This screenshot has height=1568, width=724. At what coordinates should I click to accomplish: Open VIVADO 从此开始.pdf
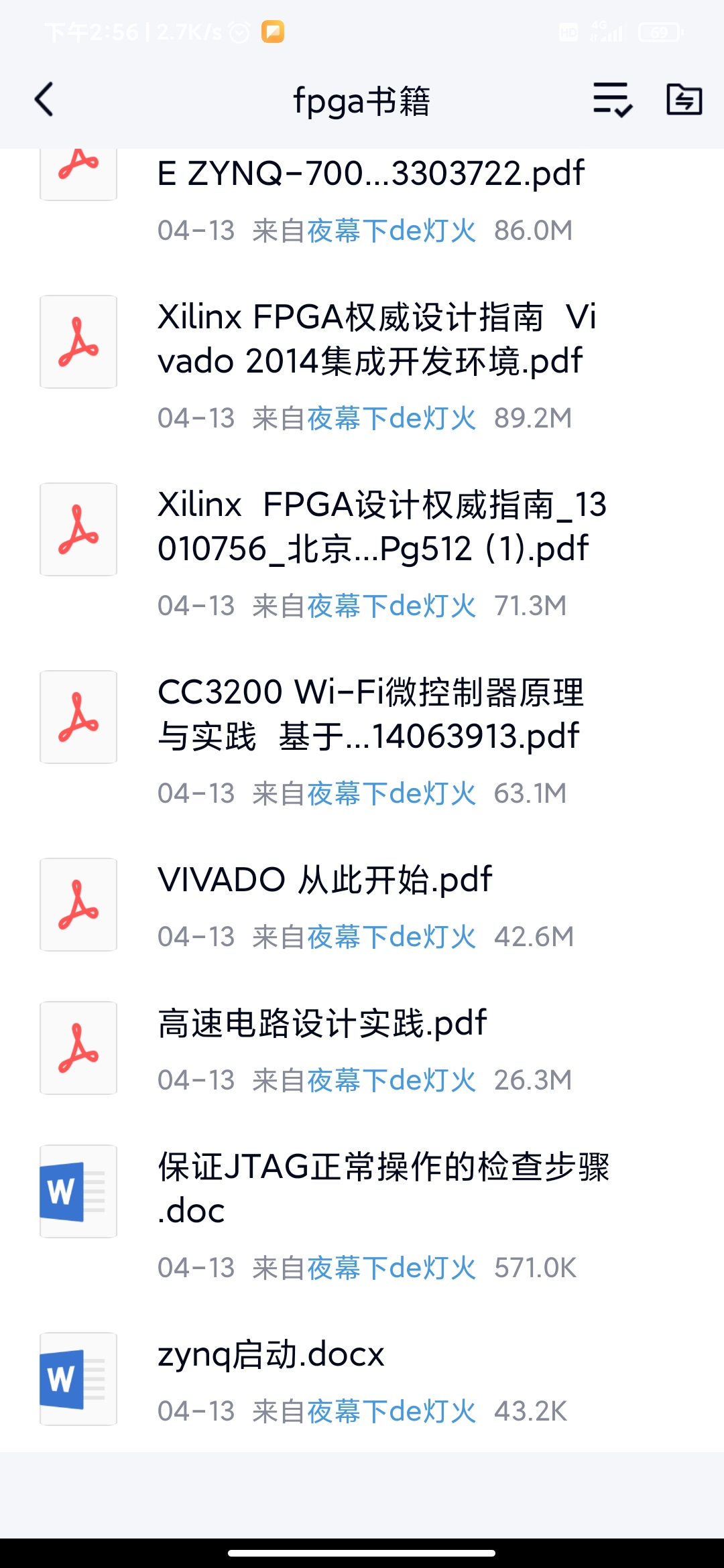coord(325,880)
